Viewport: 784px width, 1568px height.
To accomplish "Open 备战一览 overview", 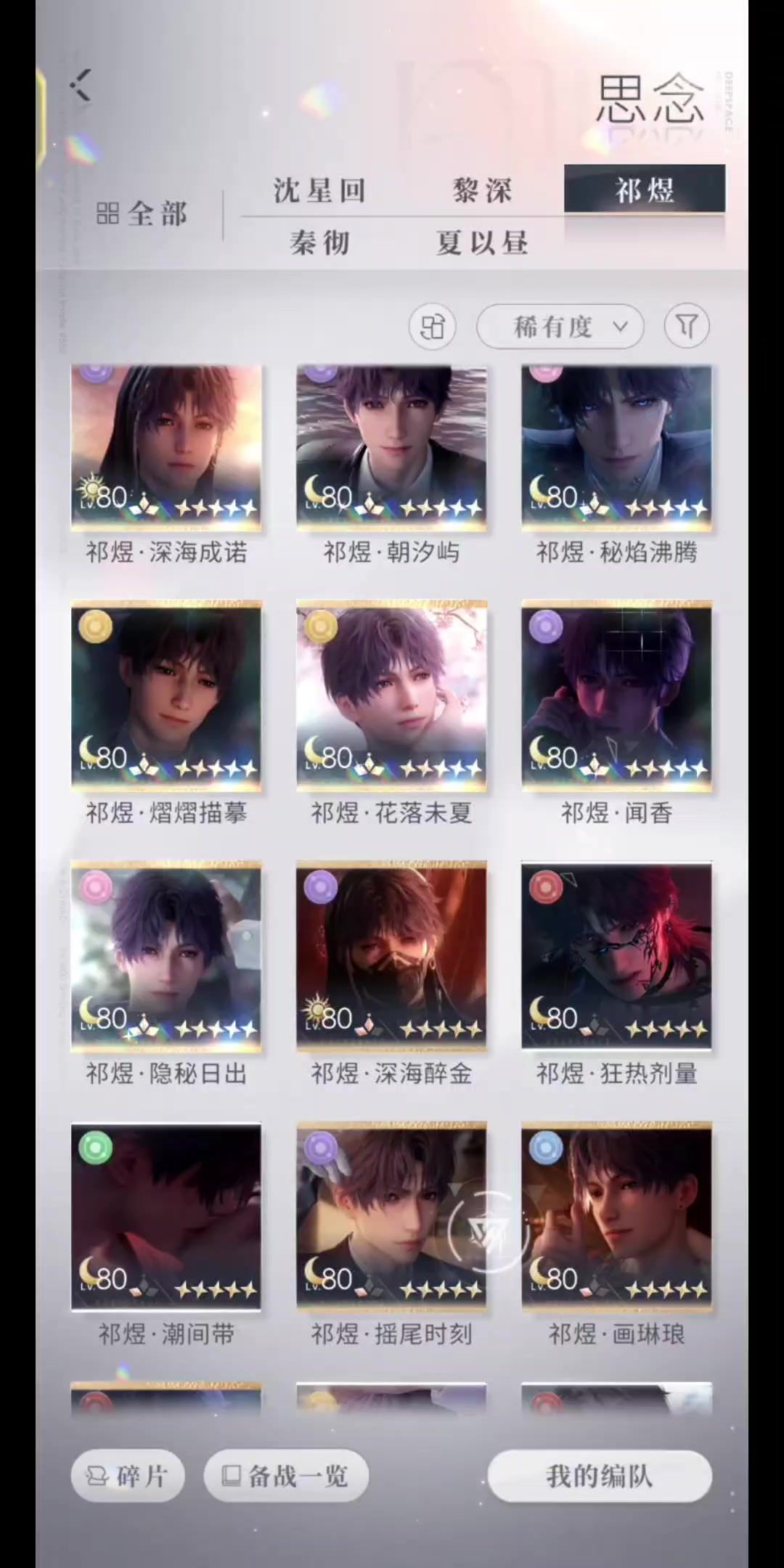I will (286, 1476).
